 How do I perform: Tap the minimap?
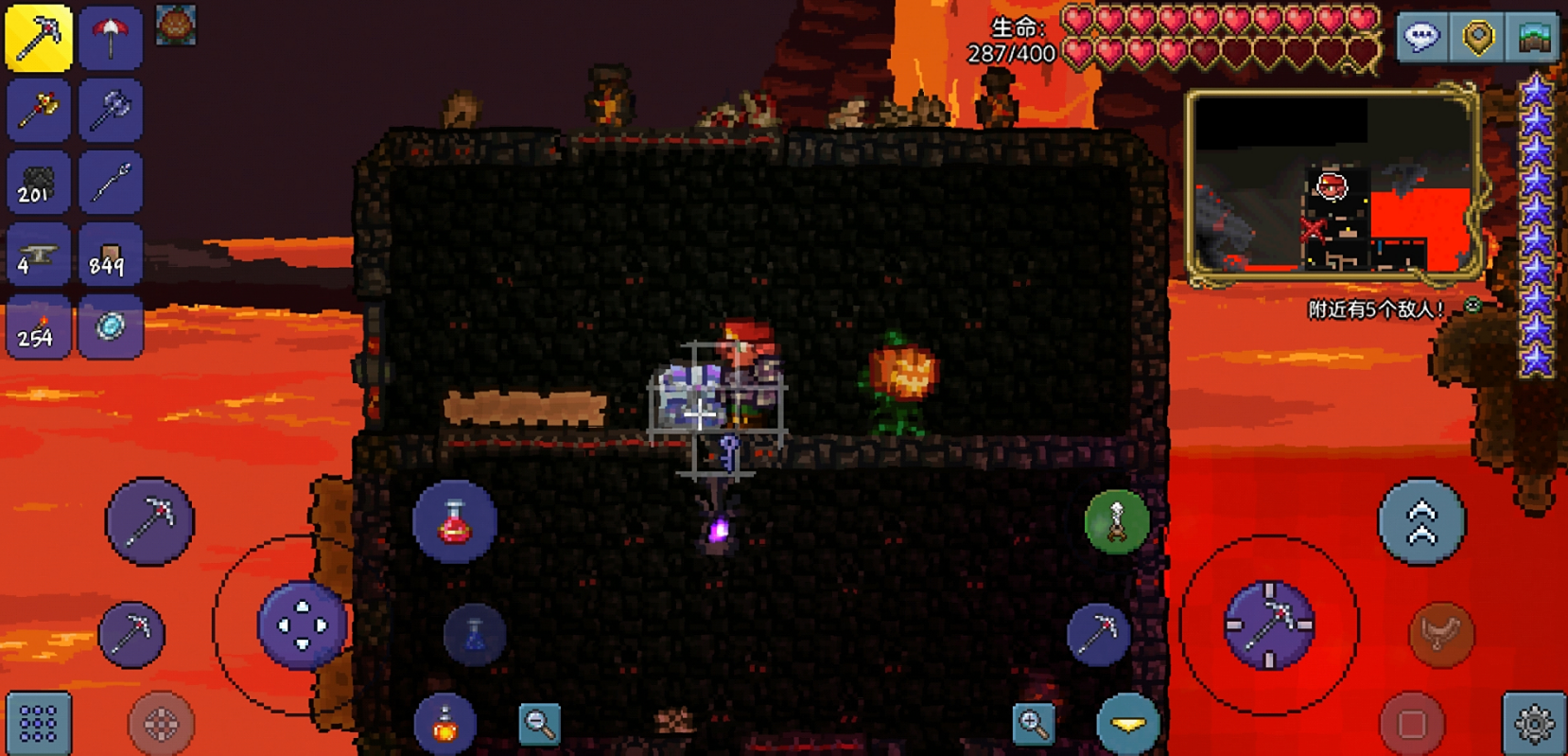click(x=1333, y=185)
